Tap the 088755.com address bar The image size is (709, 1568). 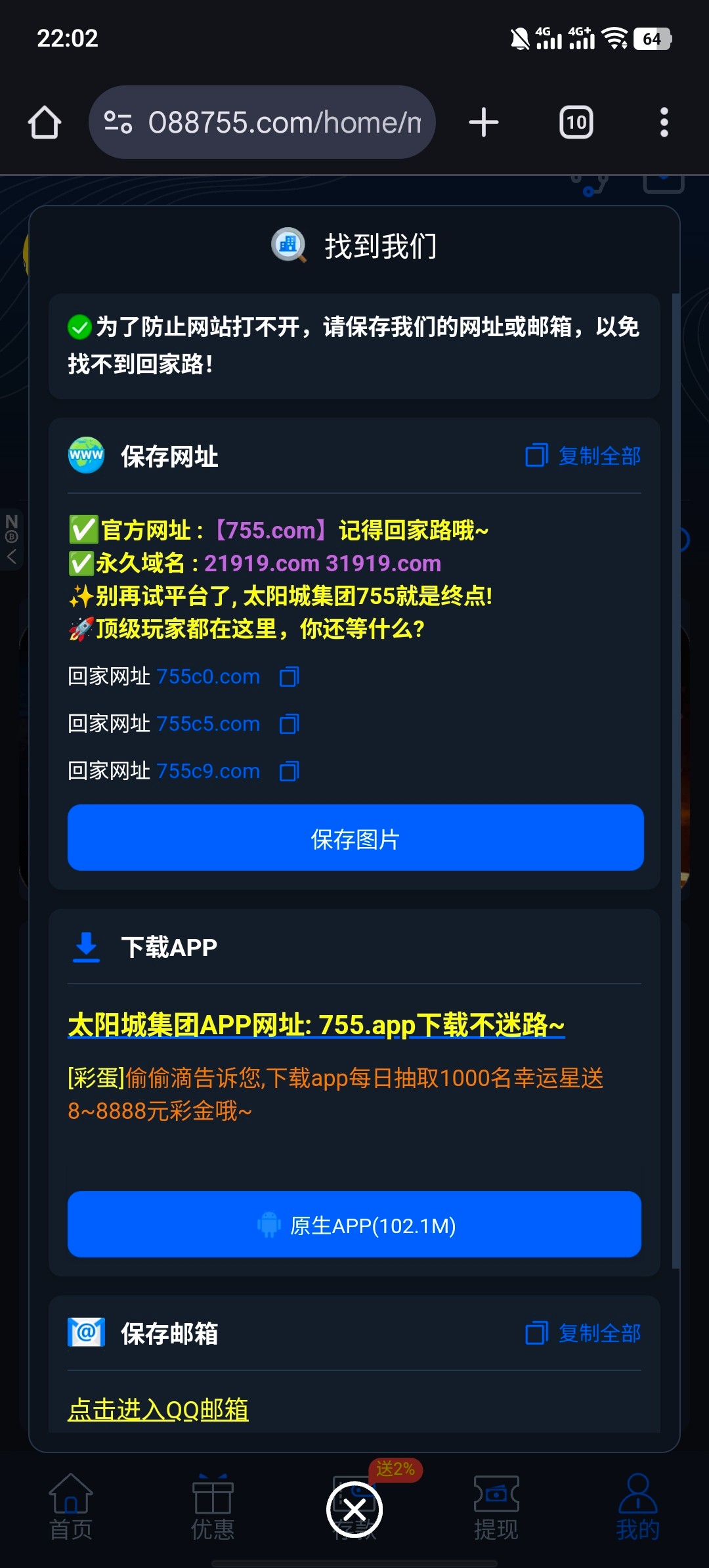click(x=282, y=123)
